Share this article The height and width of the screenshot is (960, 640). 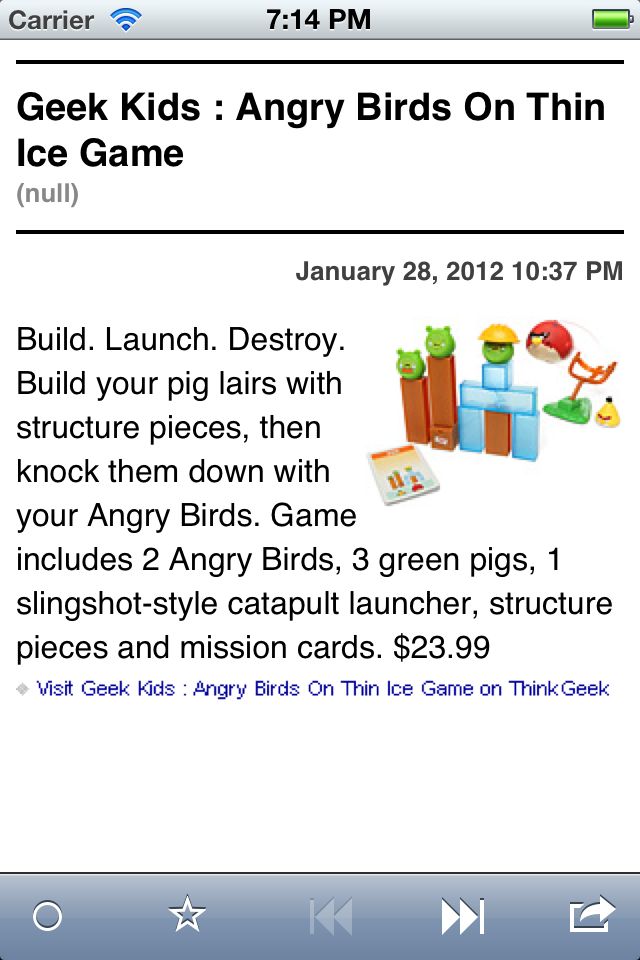(x=591, y=915)
